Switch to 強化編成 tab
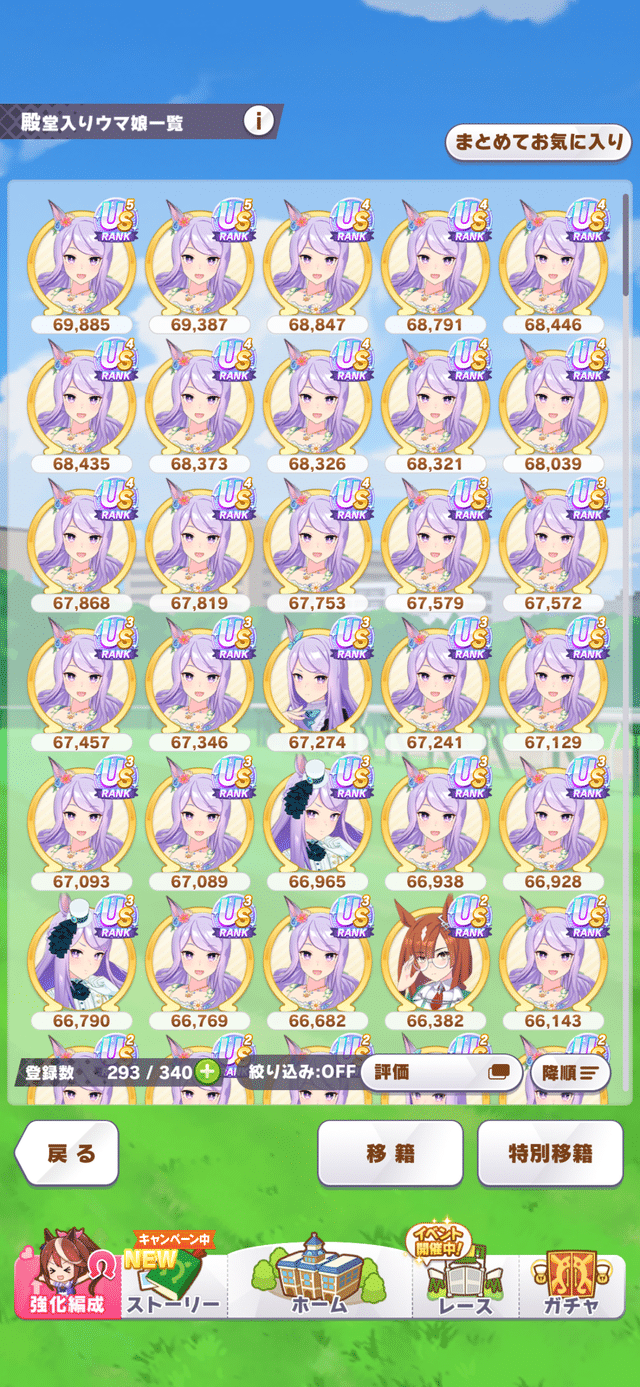The height and width of the screenshot is (1387, 640). point(64,1285)
